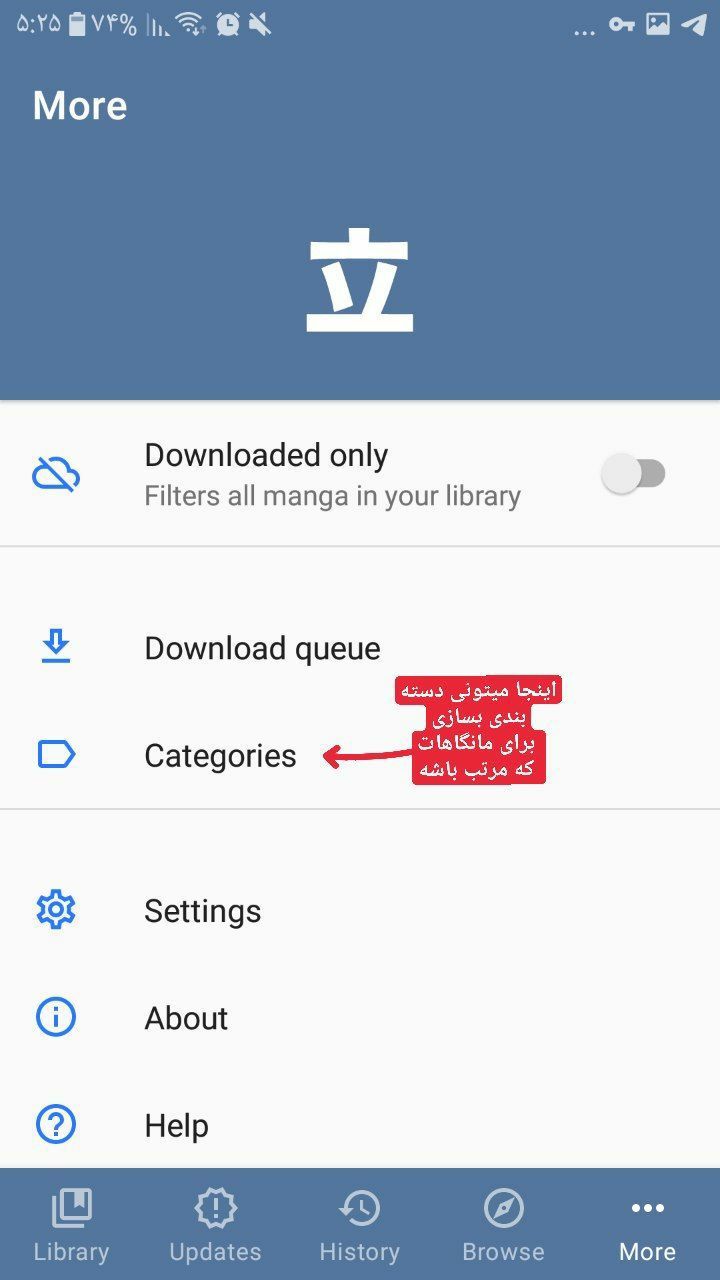
Task: Go to the History tab
Action: click(x=359, y=1226)
